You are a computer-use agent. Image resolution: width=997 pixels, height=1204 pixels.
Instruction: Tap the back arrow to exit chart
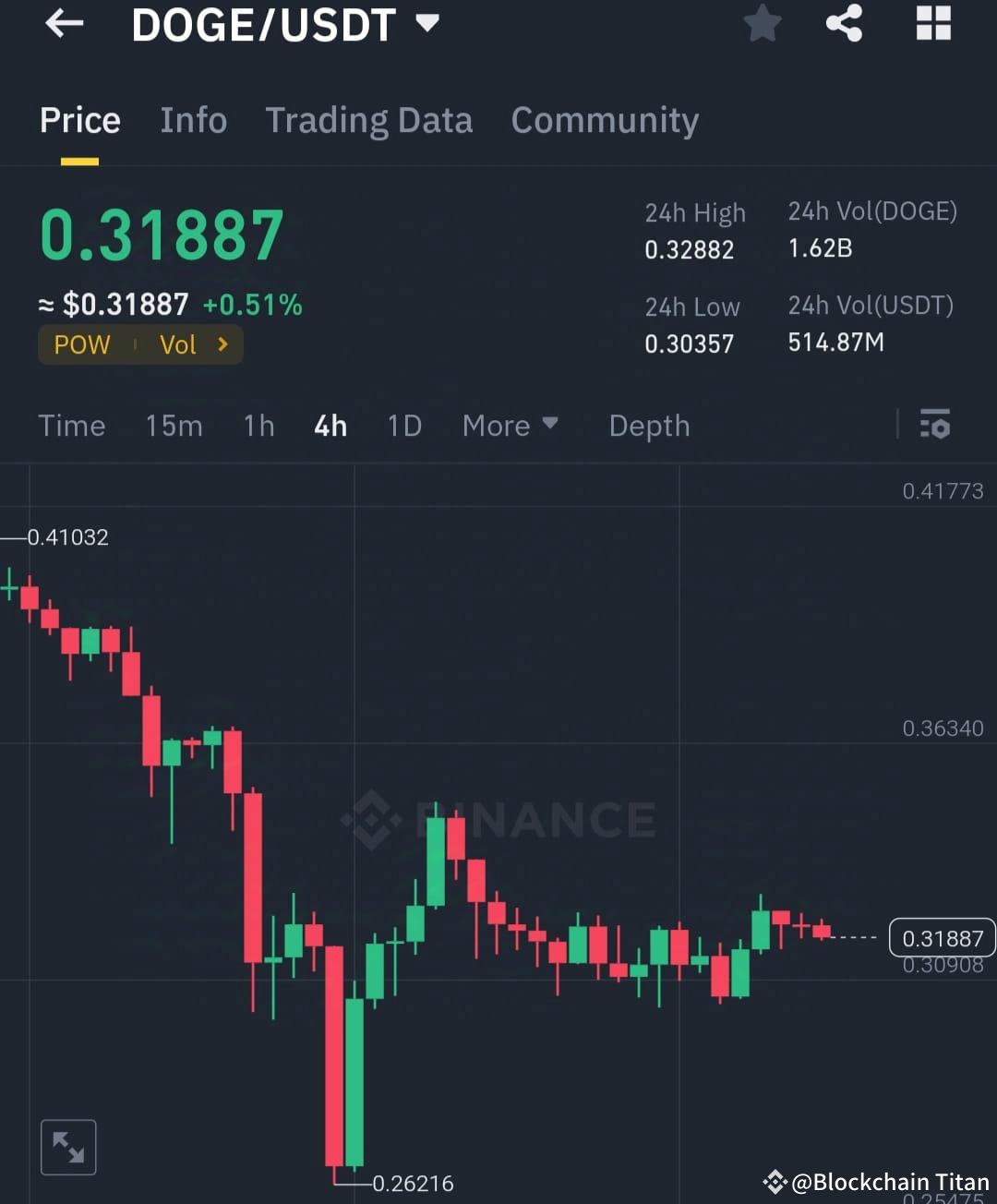click(x=63, y=24)
